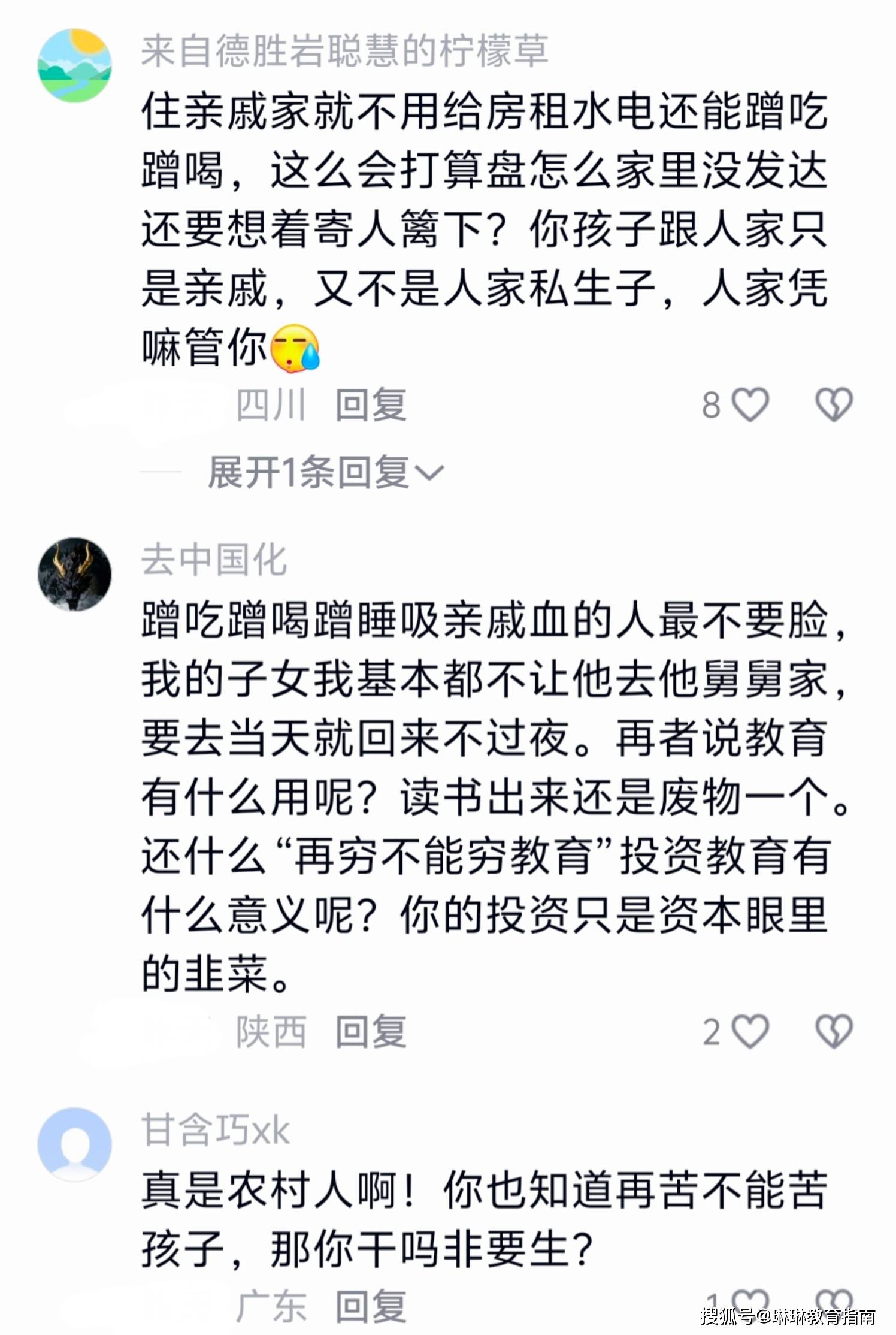Viewport: 896px width, 1335px height.
Task: Open the username 去中国化
Action: [x=214, y=560]
